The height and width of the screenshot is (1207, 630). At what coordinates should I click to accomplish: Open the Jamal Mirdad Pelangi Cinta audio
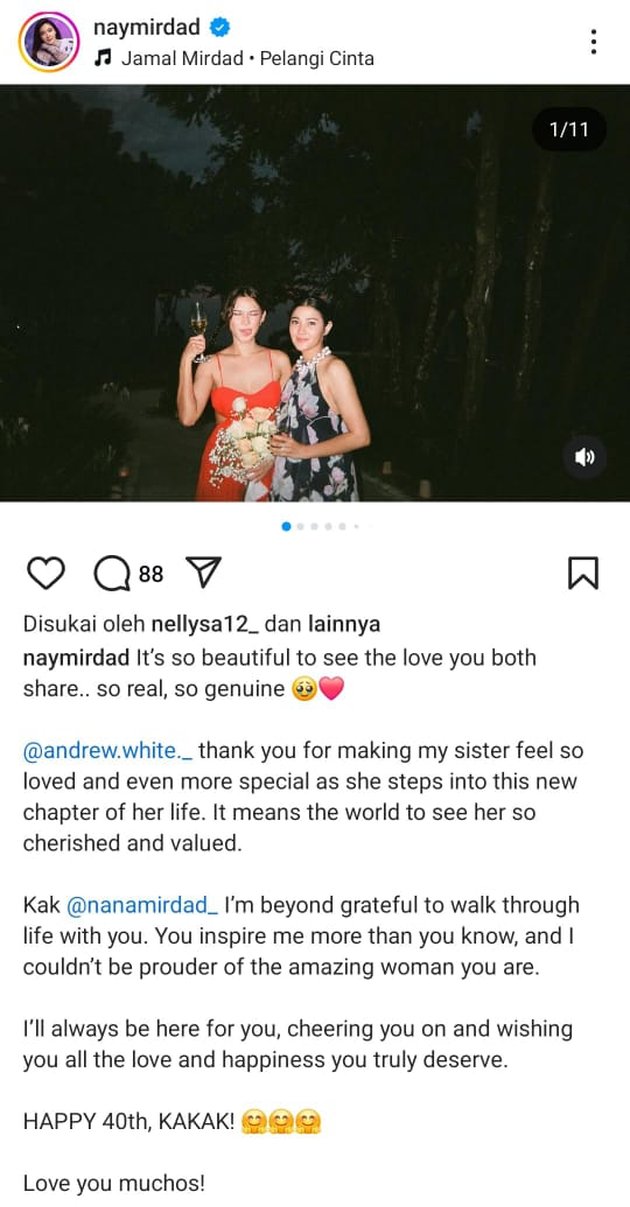(246, 58)
